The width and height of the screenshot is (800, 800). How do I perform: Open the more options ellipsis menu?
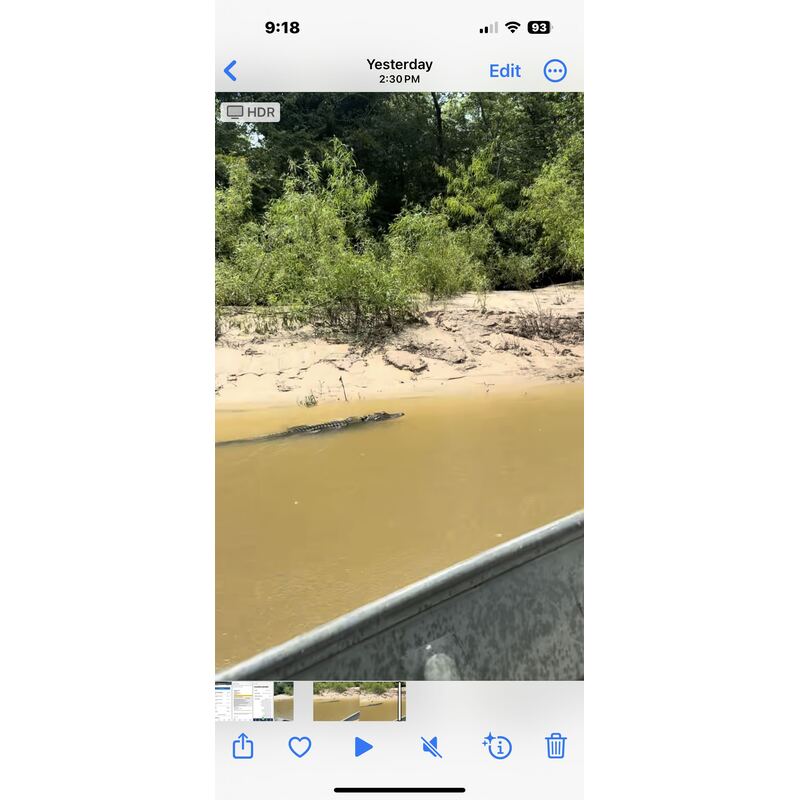coord(555,71)
